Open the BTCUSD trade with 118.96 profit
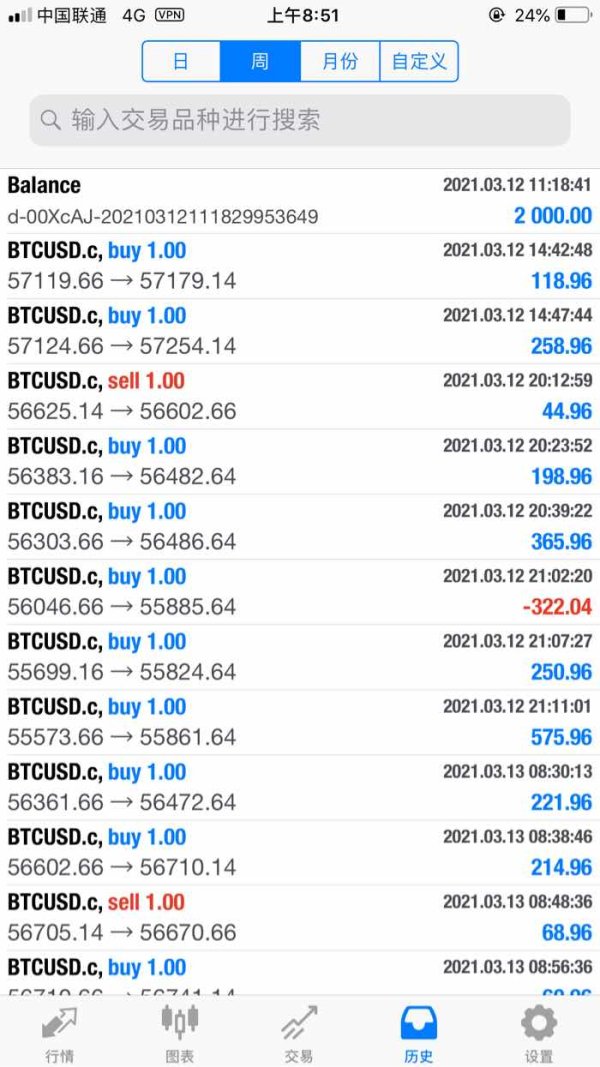 point(300,266)
